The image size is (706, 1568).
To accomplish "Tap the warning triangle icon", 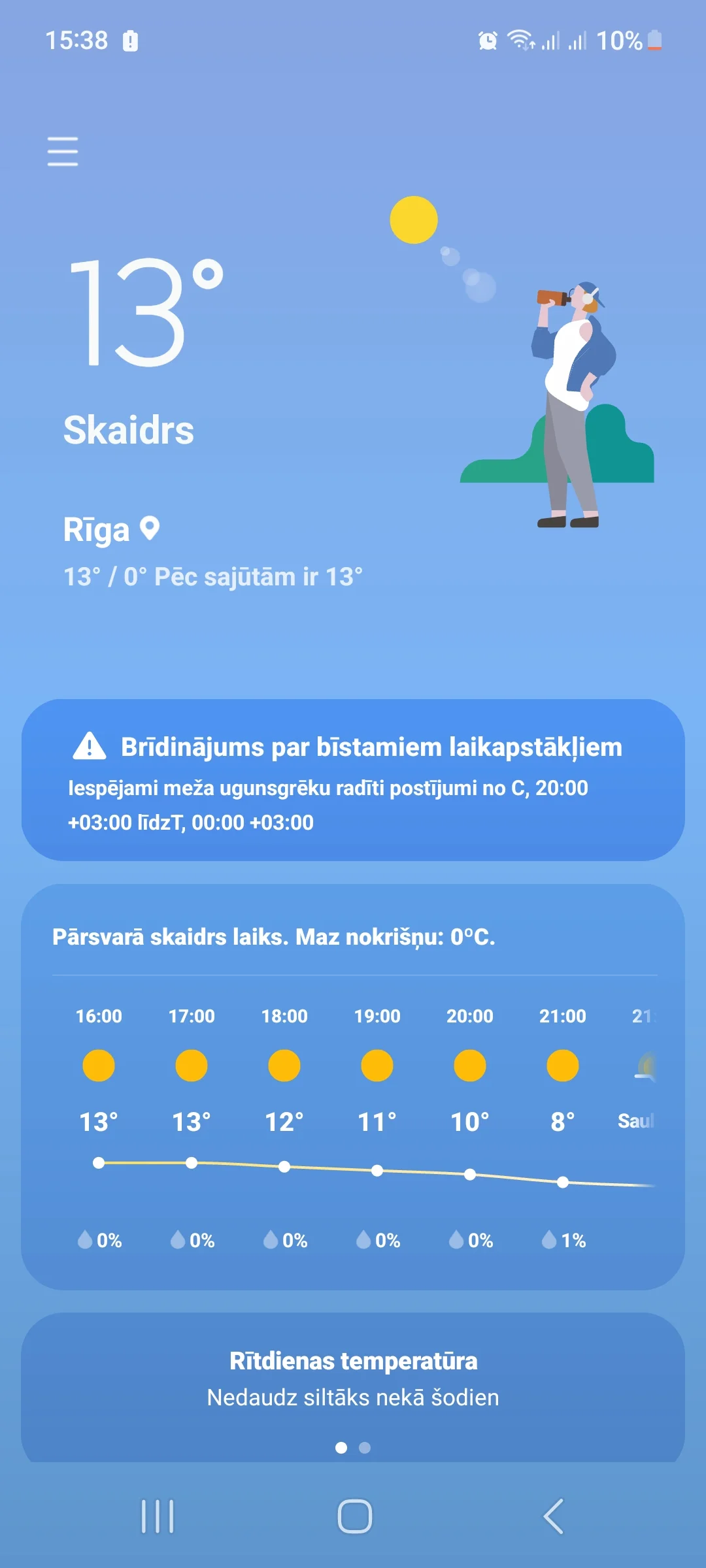I will coord(91,748).
